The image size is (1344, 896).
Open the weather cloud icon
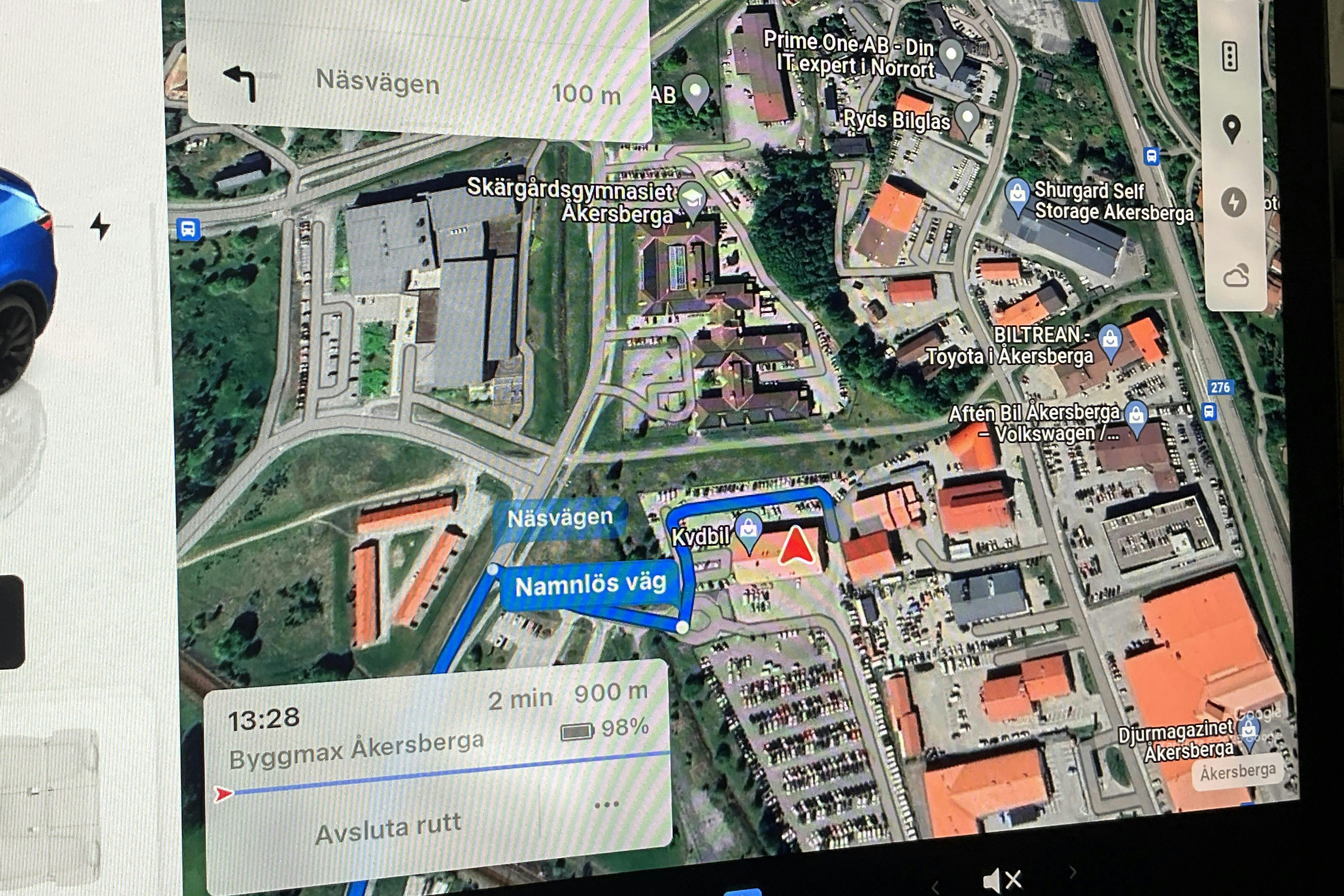(x=1235, y=277)
